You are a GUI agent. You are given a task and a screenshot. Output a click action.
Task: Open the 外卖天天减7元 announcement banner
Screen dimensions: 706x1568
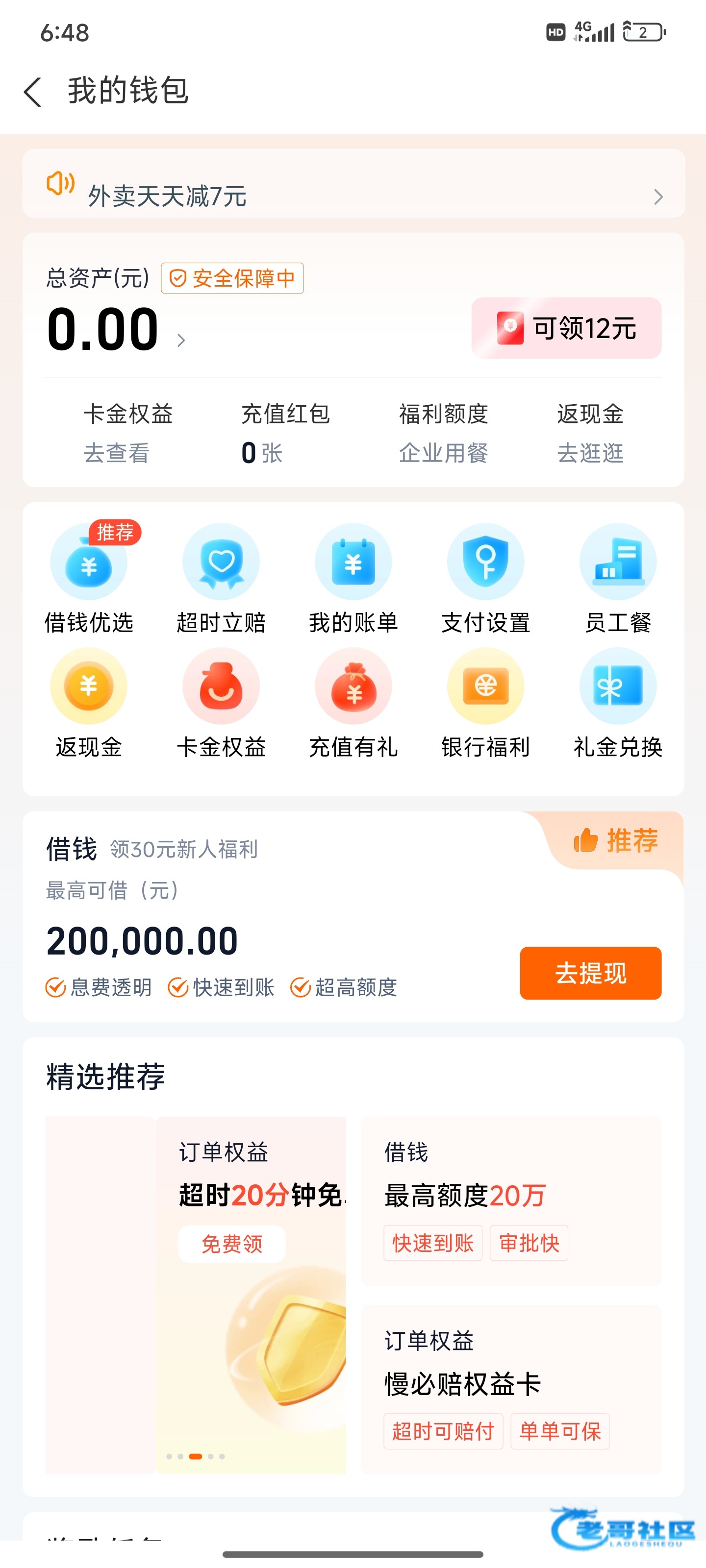pos(353,195)
